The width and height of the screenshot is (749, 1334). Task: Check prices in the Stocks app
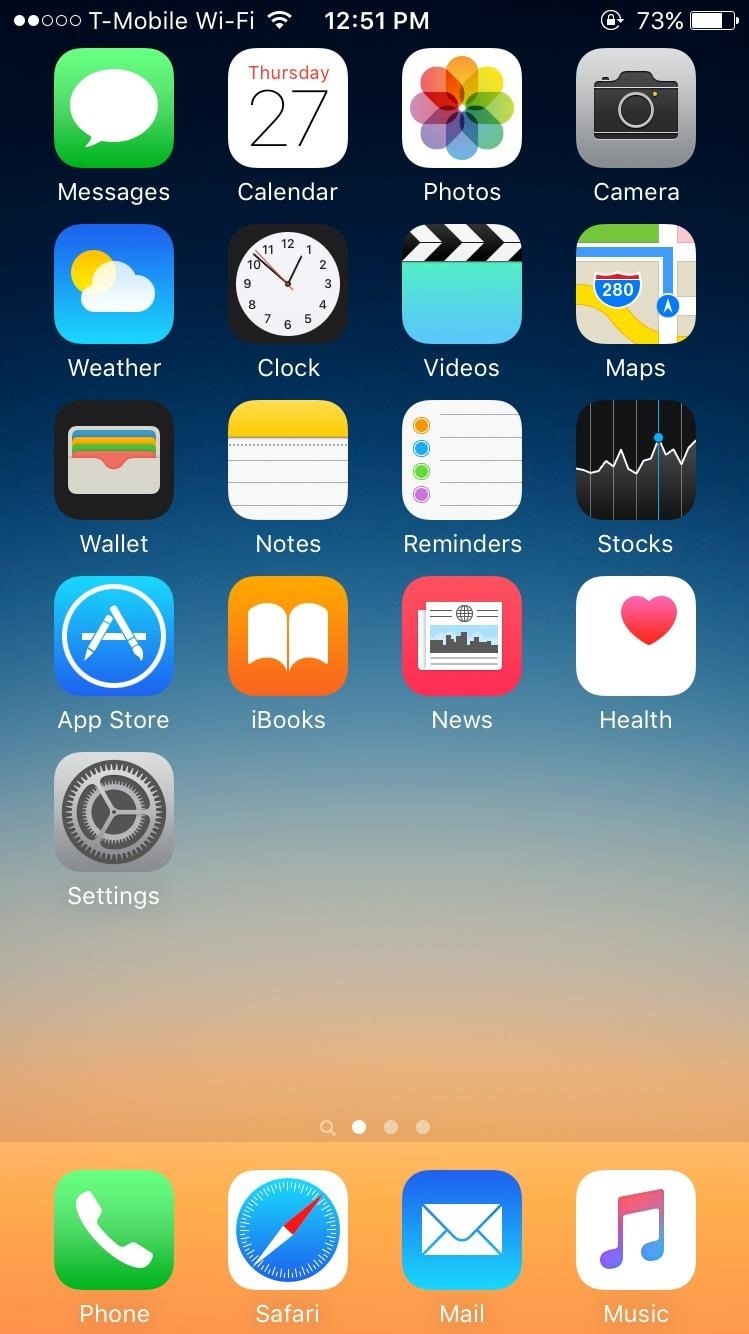click(635, 460)
